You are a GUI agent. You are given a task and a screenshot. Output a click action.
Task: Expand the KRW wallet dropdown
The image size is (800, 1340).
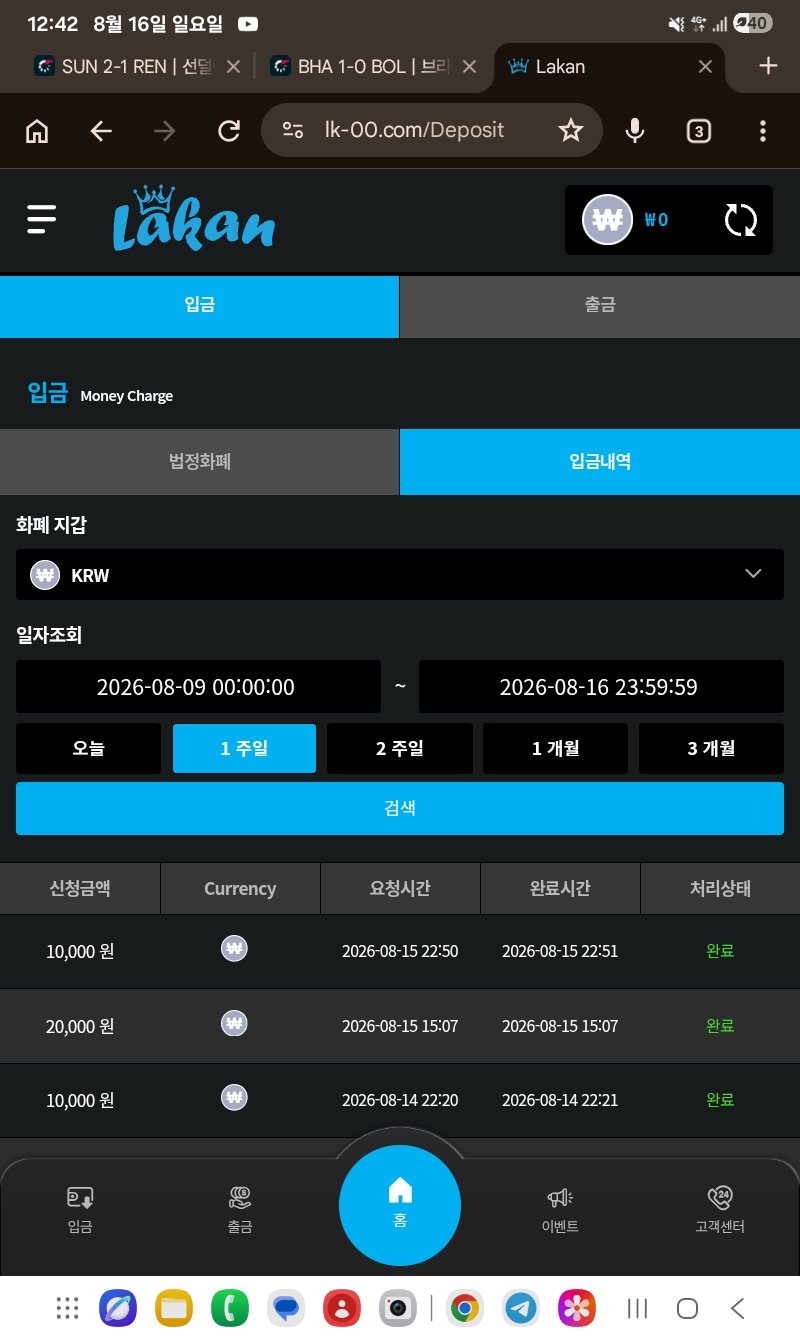pyautogui.click(x=400, y=575)
